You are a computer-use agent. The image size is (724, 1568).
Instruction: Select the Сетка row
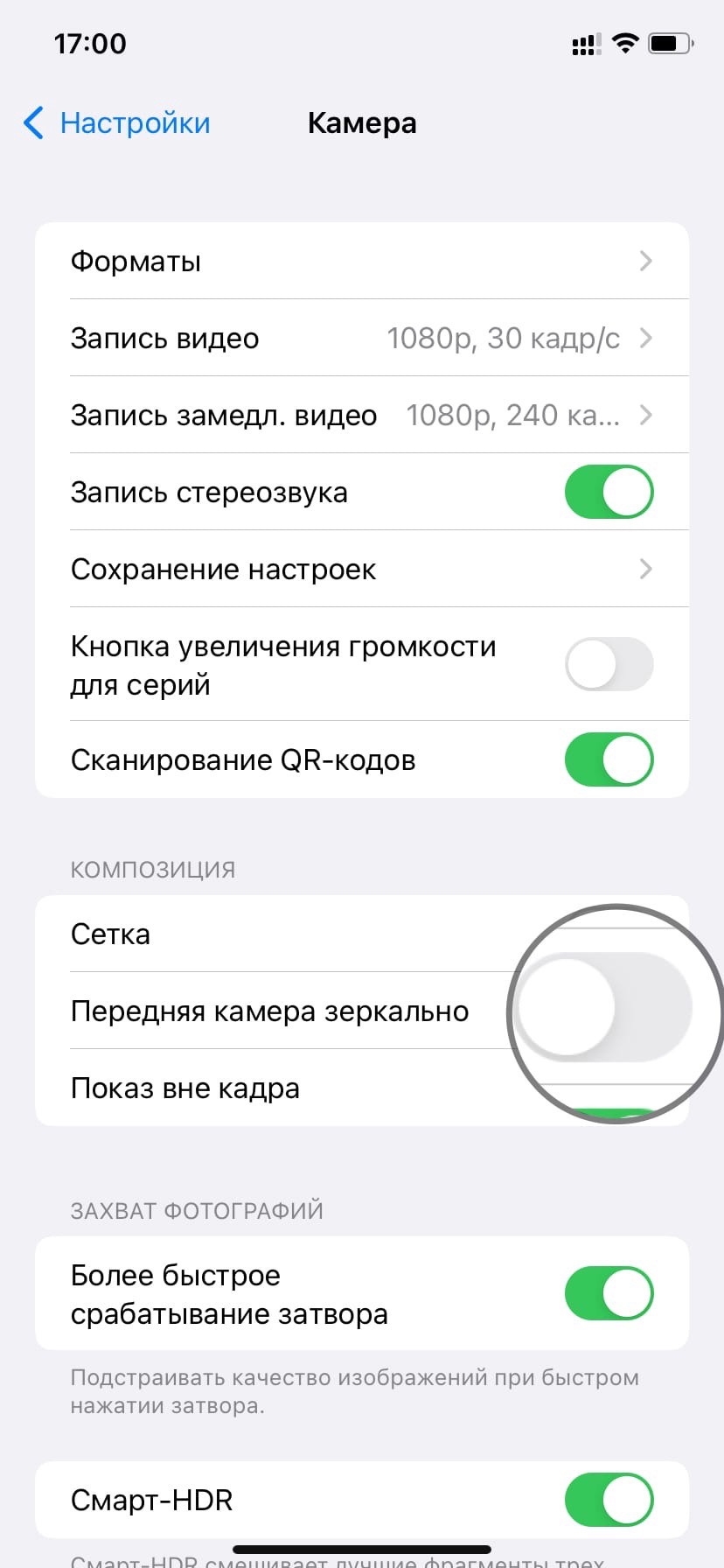pos(262,934)
